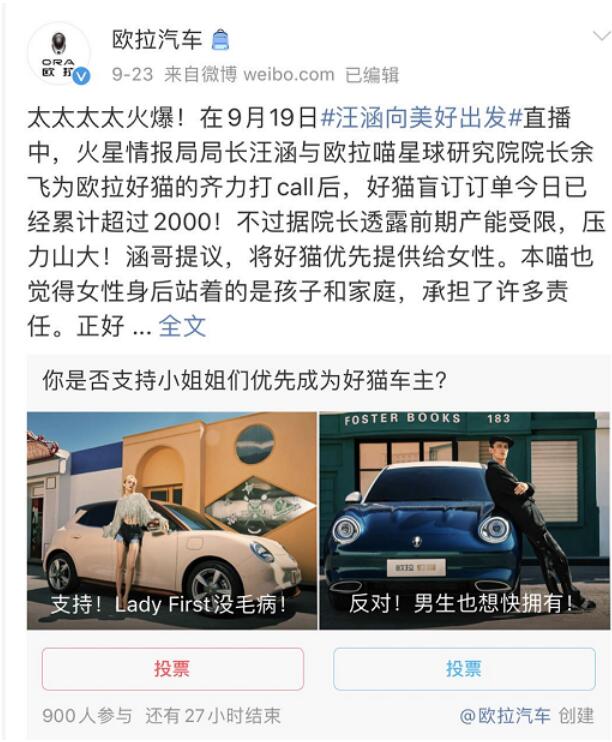Vote for 支持 Lady First option
The image size is (612, 742).
point(172,669)
